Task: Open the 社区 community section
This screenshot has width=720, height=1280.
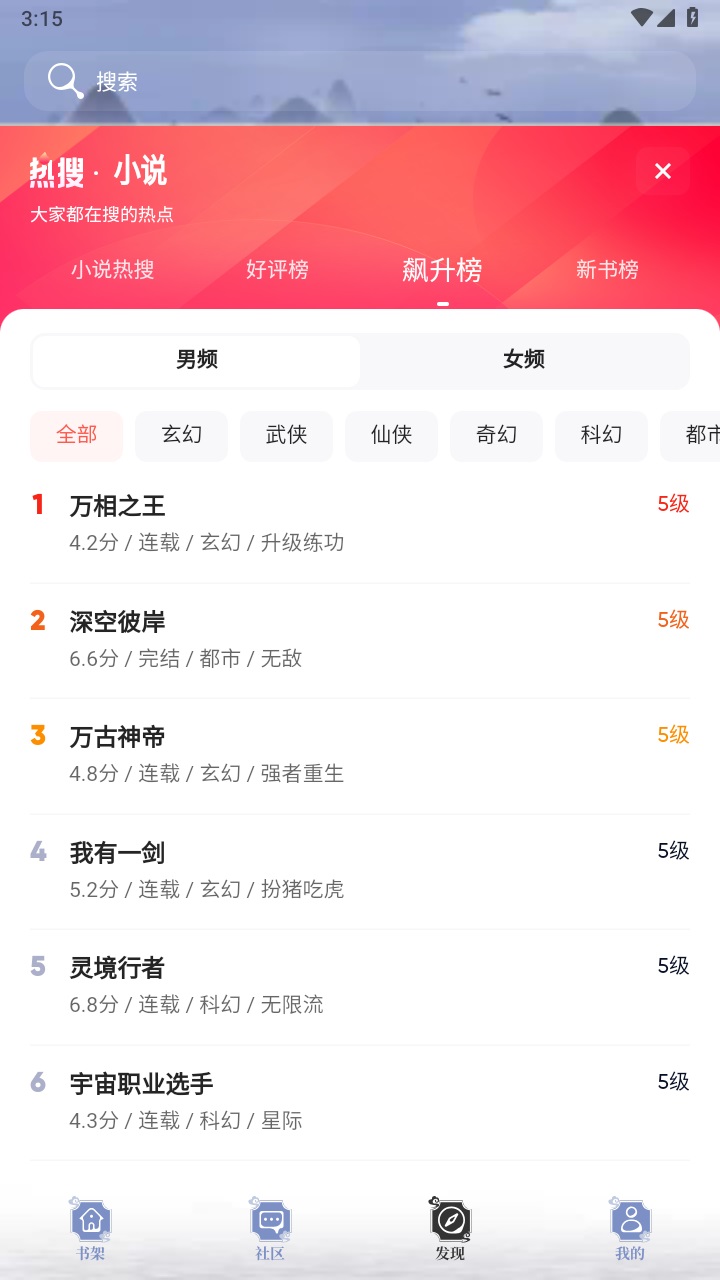Action: [x=270, y=1228]
